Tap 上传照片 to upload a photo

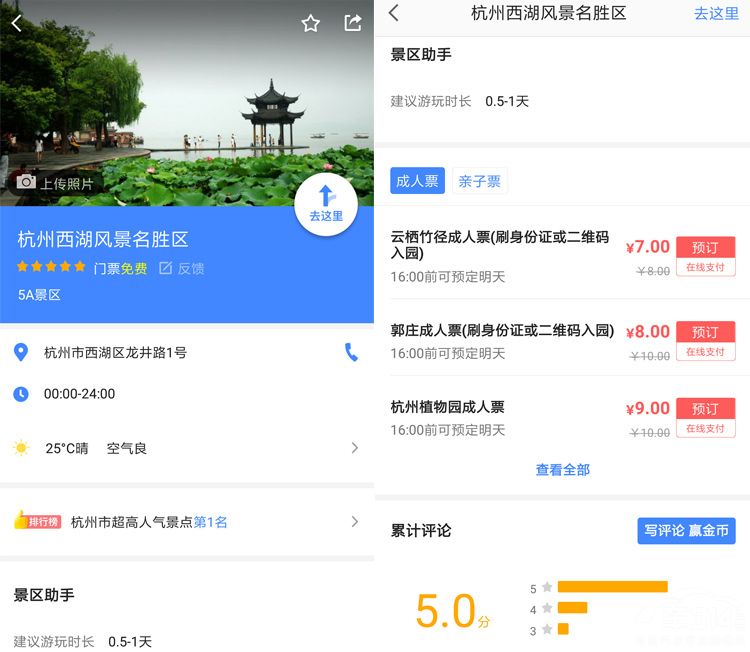tap(56, 183)
